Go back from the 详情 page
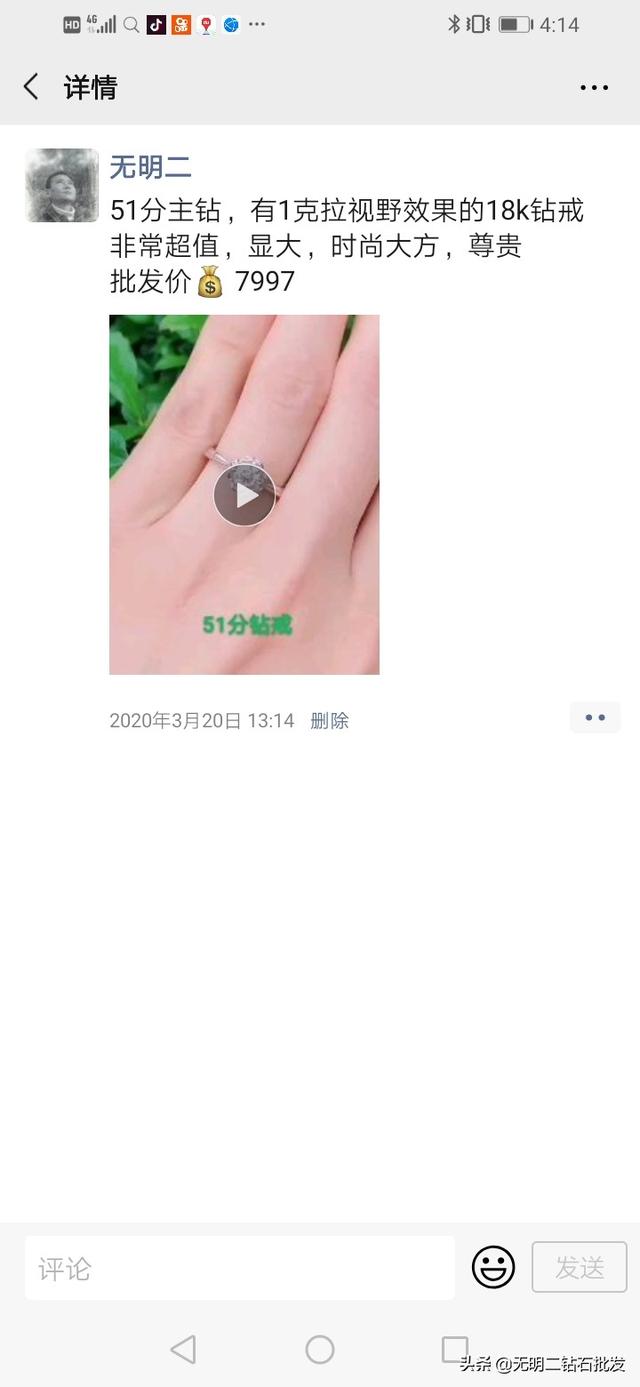 point(32,88)
